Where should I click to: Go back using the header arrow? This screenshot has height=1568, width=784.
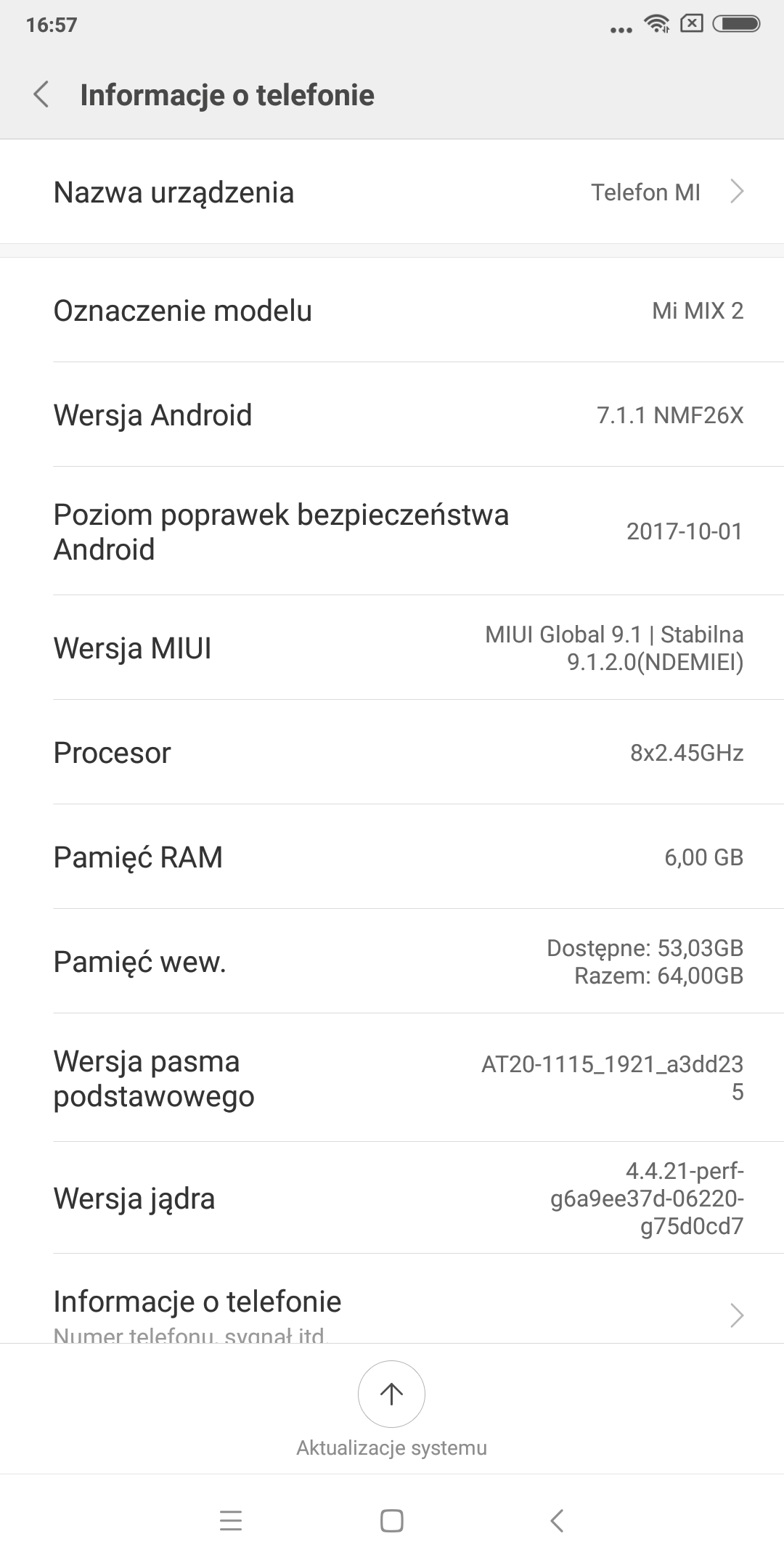[x=42, y=95]
